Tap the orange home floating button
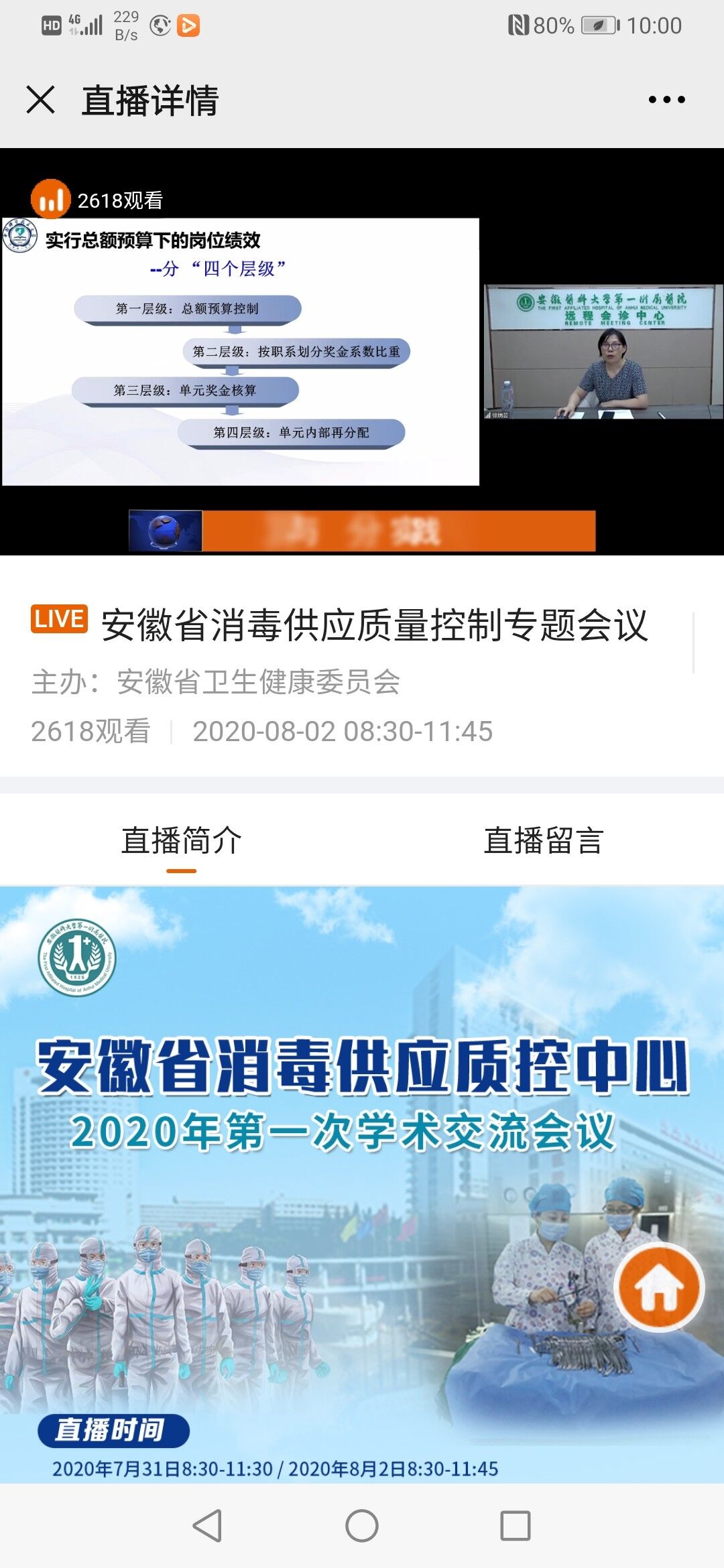Image resolution: width=724 pixels, height=1568 pixels. tap(658, 1287)
